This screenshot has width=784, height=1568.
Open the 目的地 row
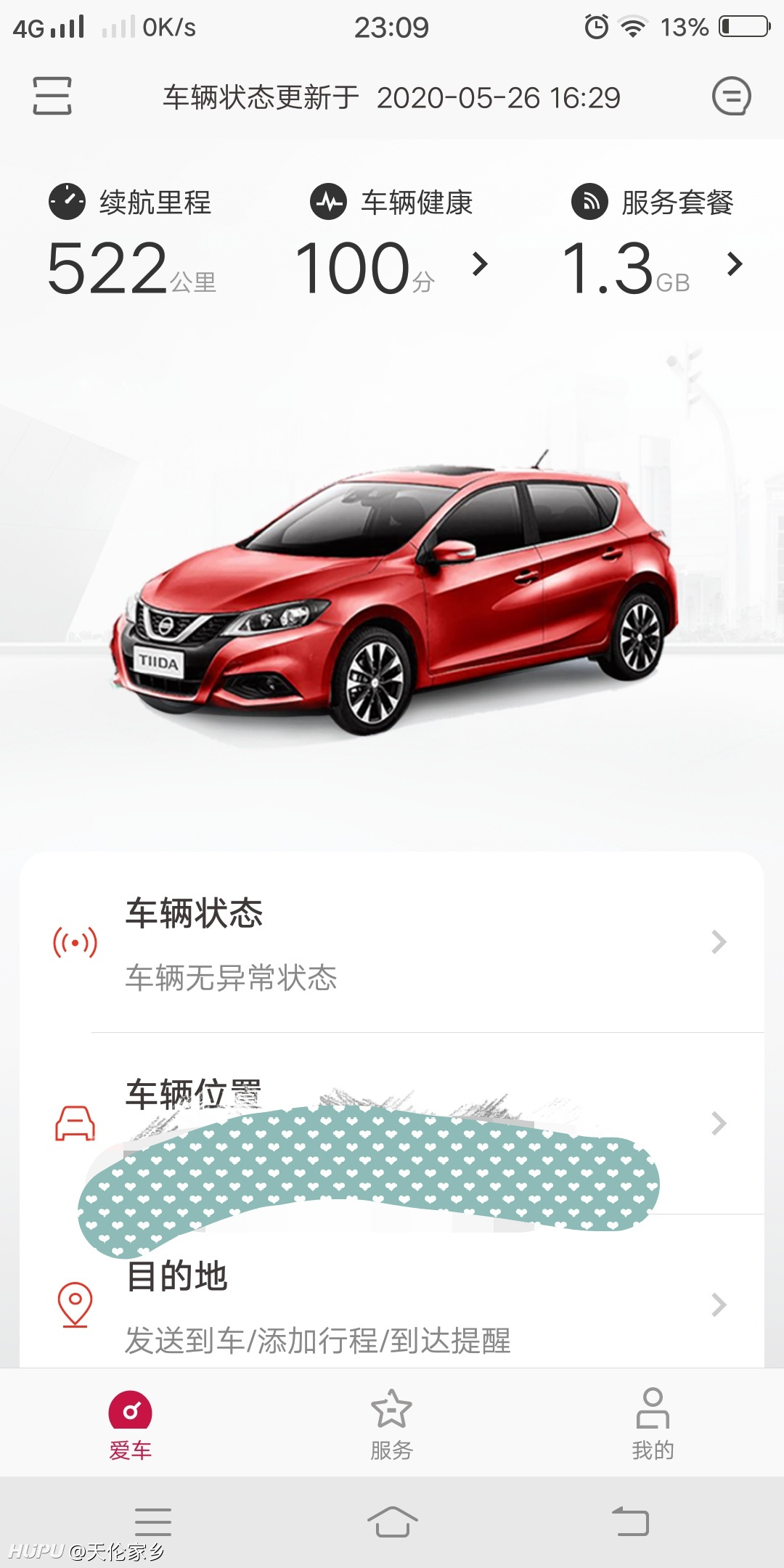point(392,1299)
